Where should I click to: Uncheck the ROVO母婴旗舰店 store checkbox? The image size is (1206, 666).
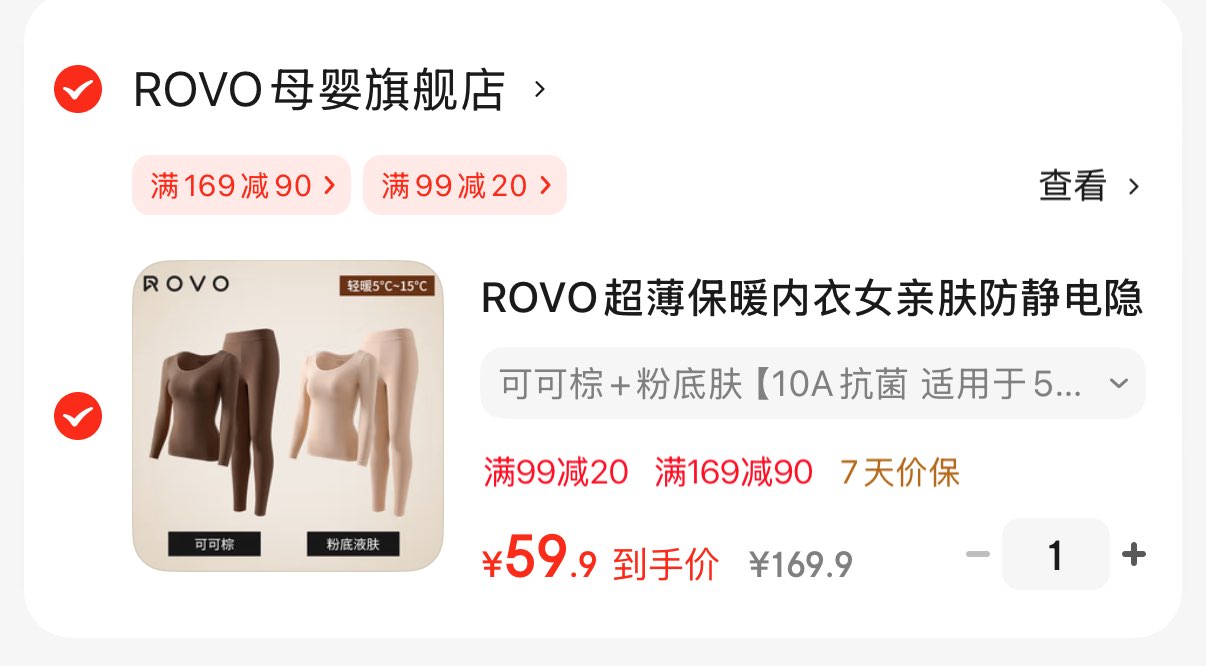click(x=77, y=90)
